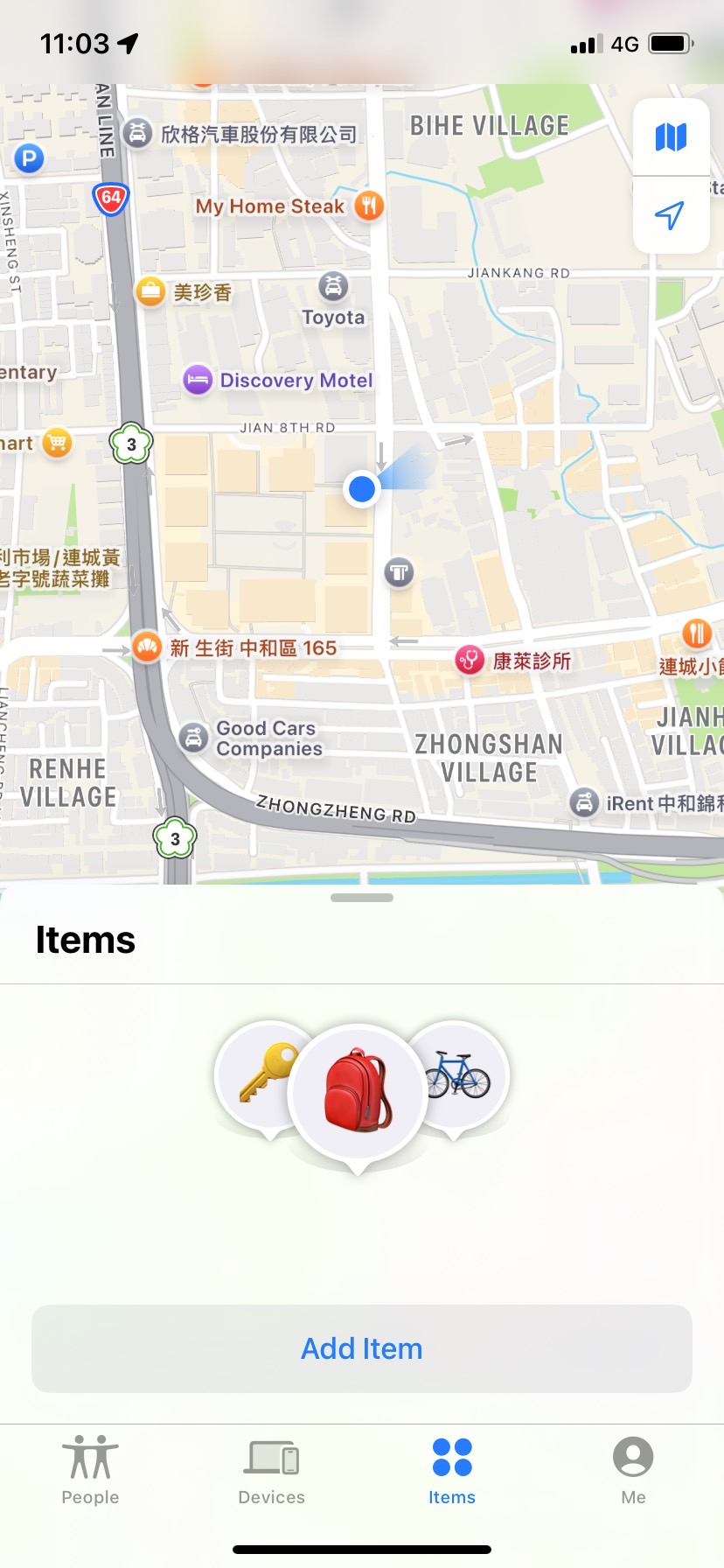Select the Items tab
This screenshot has width=724, height=1568.
[x=452, y=1471]
